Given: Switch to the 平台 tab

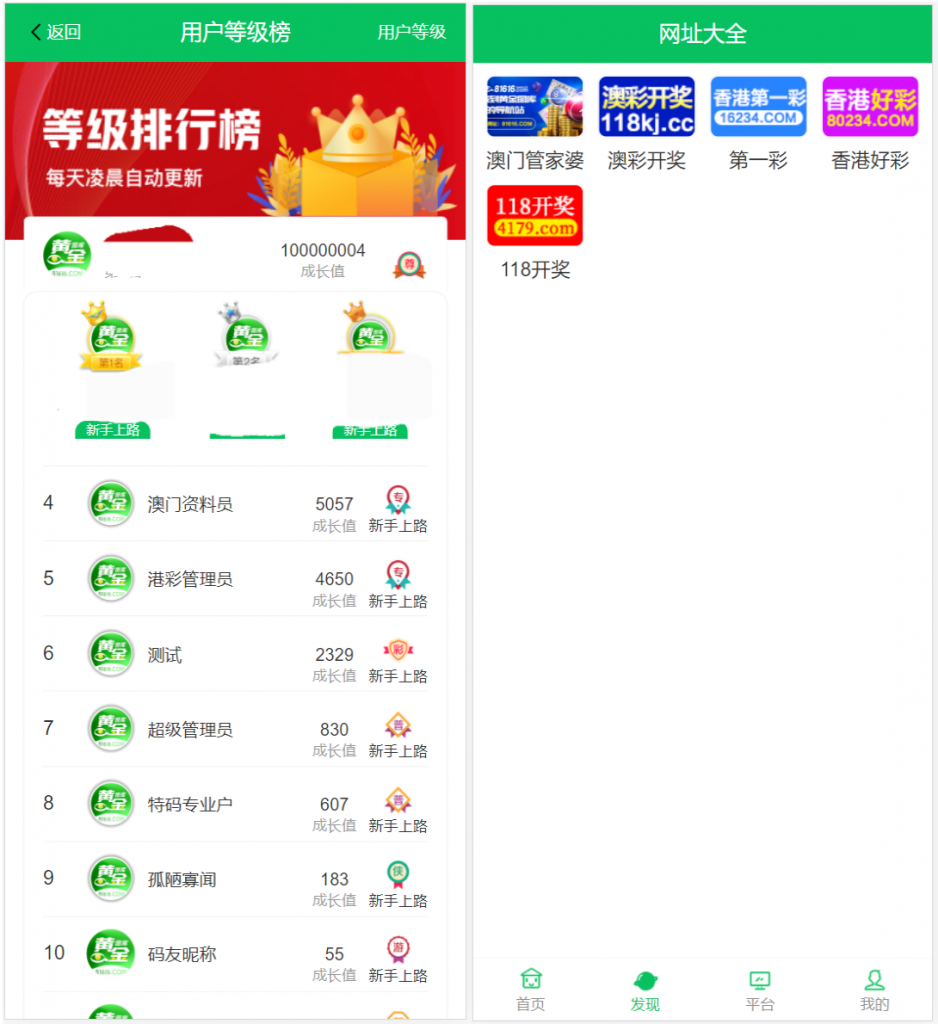Looking at the screenshot, I should [x=760, y=990].
